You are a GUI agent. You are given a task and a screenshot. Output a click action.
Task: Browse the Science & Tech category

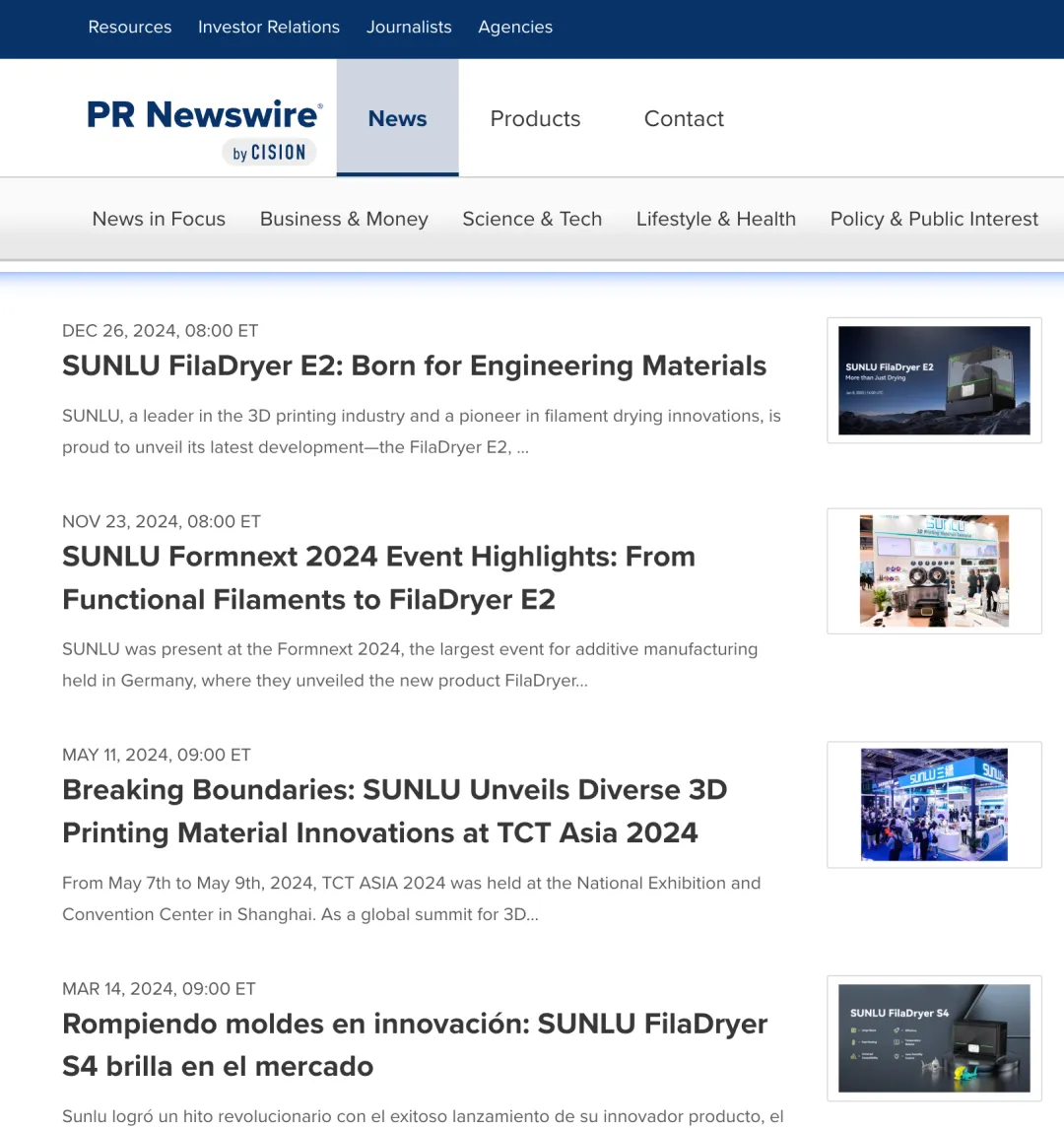point(532,219)
